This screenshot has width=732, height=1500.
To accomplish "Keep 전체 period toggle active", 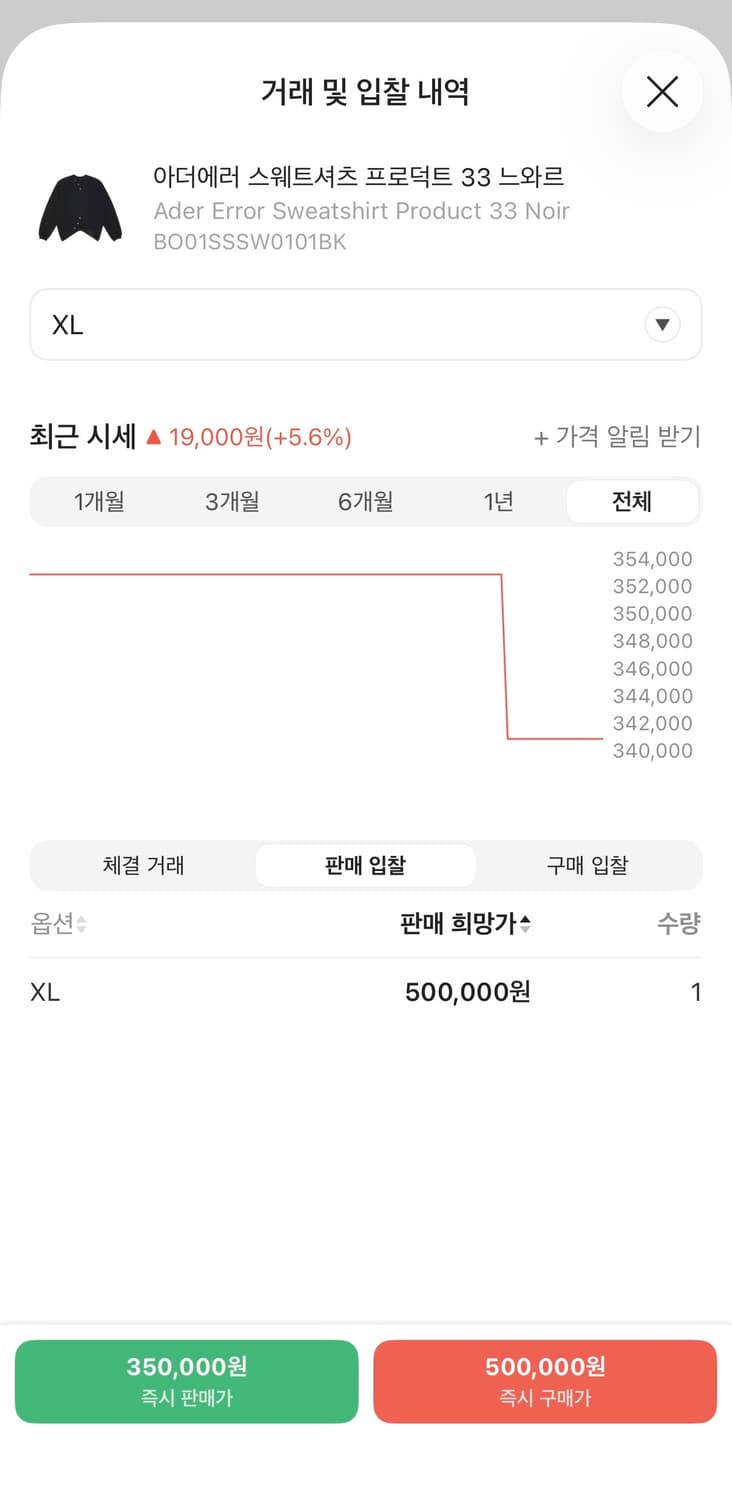I will click(633, 502).
